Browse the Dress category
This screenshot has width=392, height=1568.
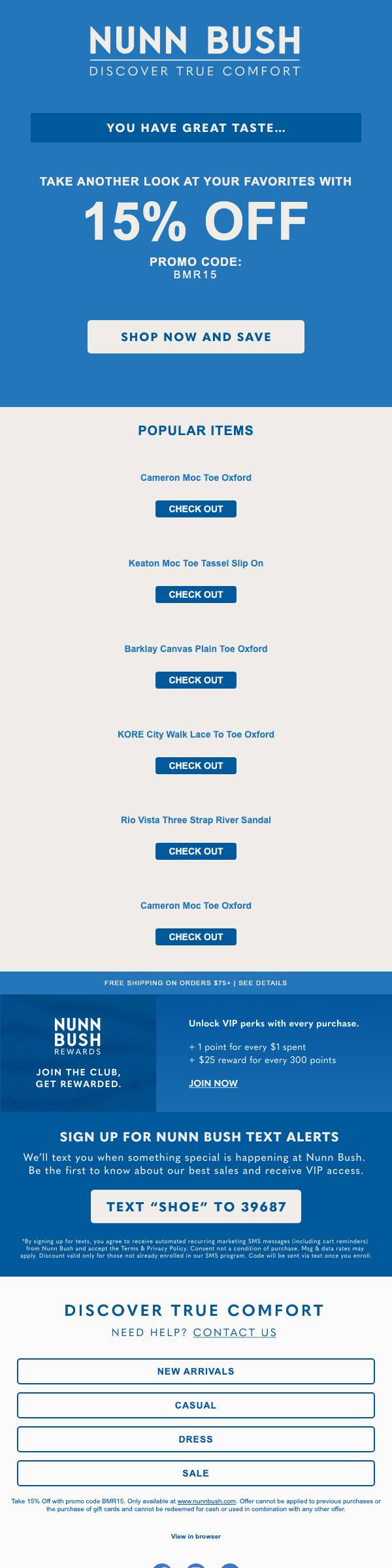tap(196, 1439)
